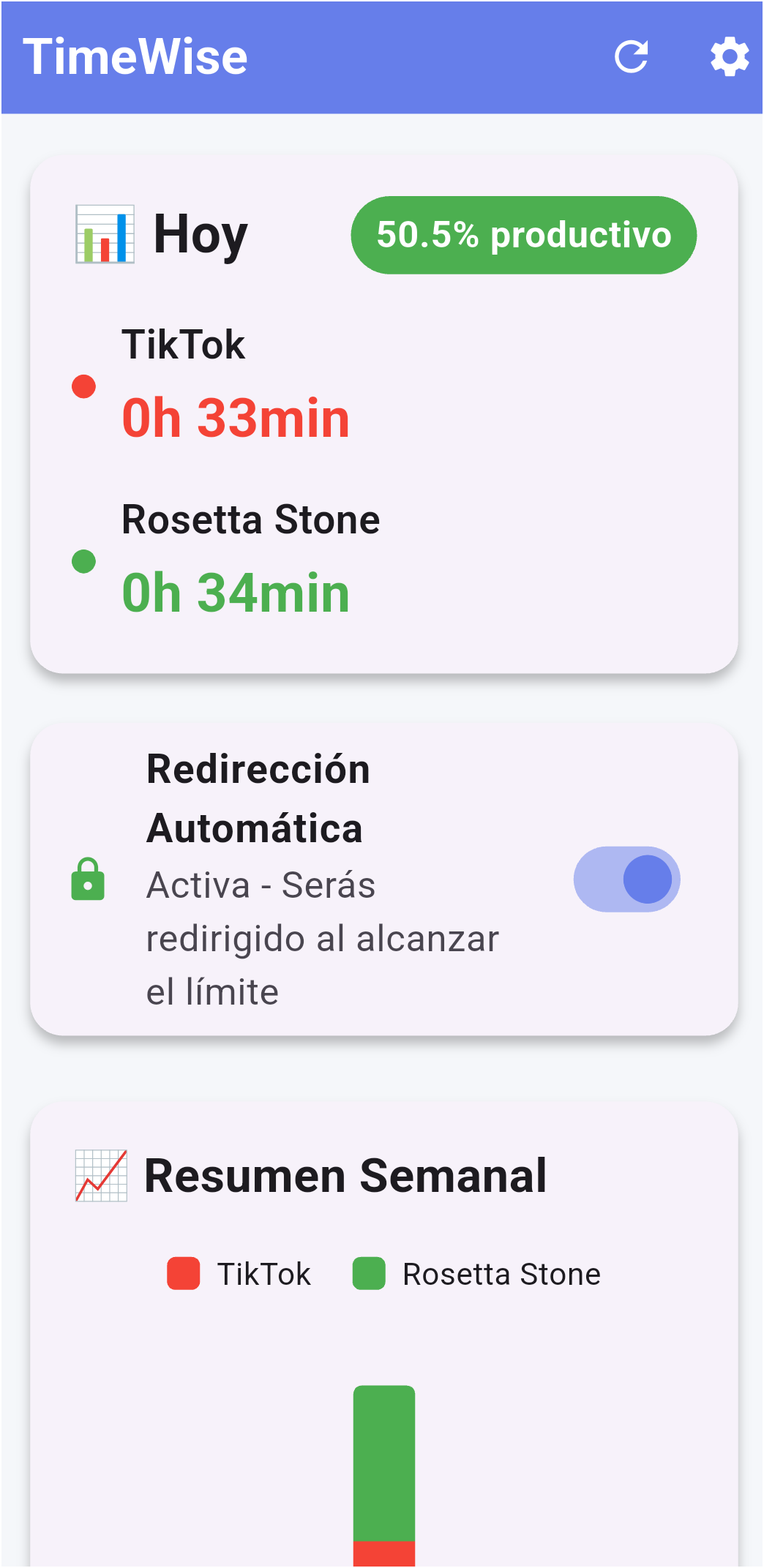The width and height of the screenshot is (764, 1568).
Task: Click the green status dot next to Rosetta Stone
Action: (83, 560)
